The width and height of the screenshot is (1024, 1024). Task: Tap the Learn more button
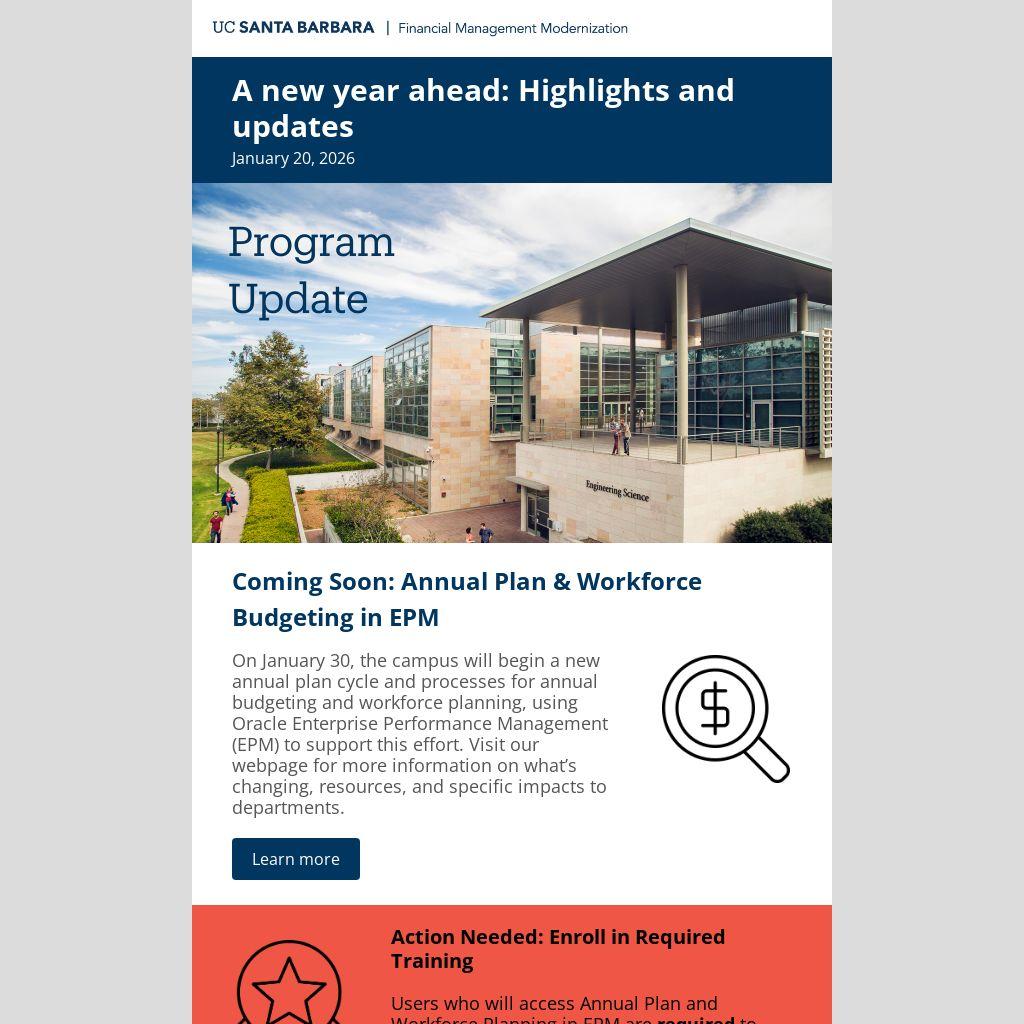[296, 859]
